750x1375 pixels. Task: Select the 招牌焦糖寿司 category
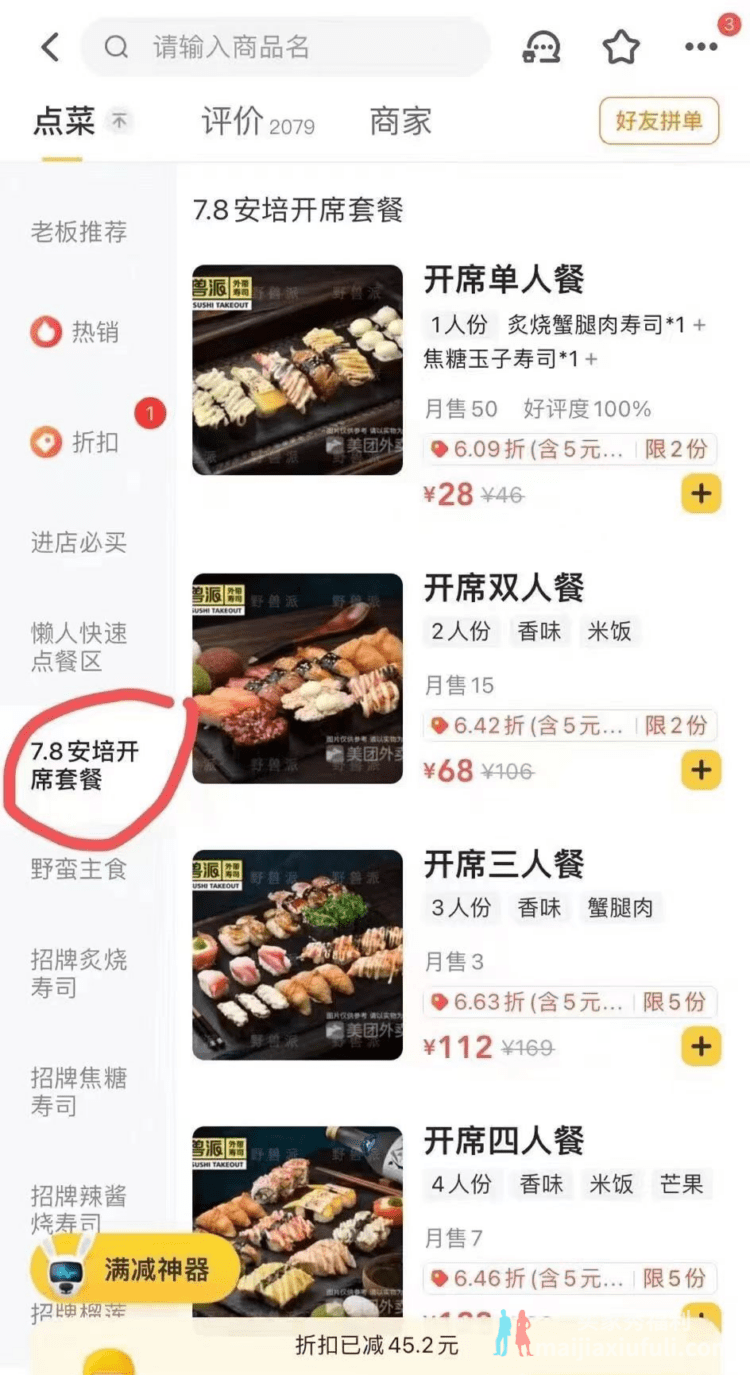79,1091
